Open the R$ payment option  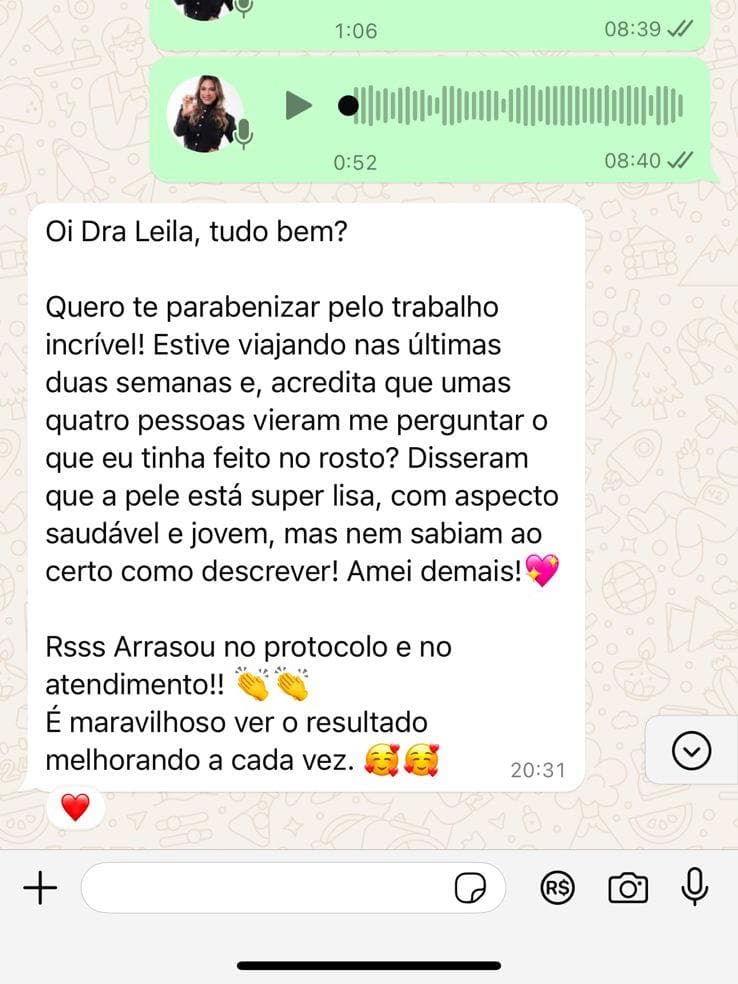pos(556,887)
